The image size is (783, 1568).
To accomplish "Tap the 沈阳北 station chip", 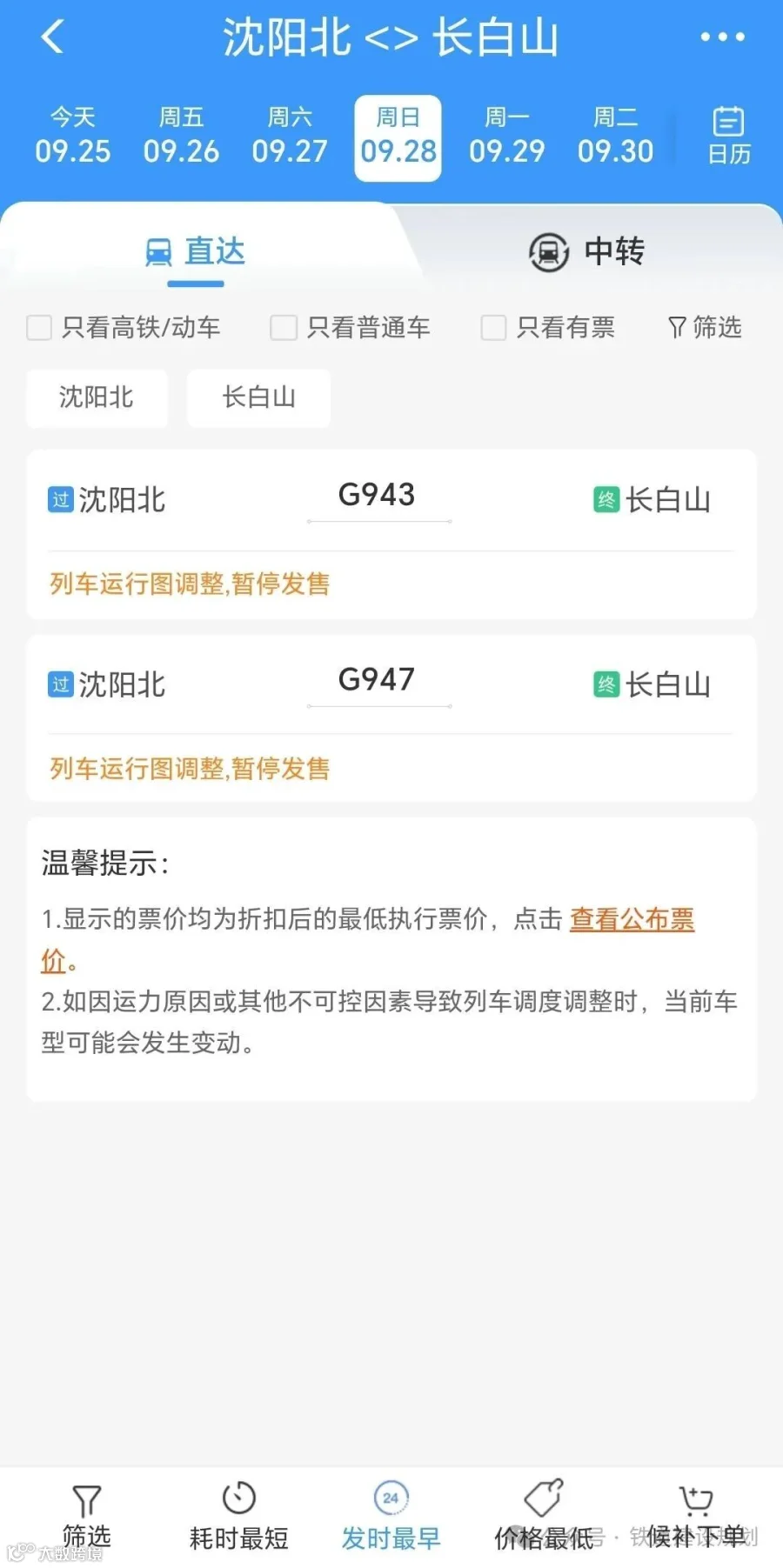I will coord(97,397).
